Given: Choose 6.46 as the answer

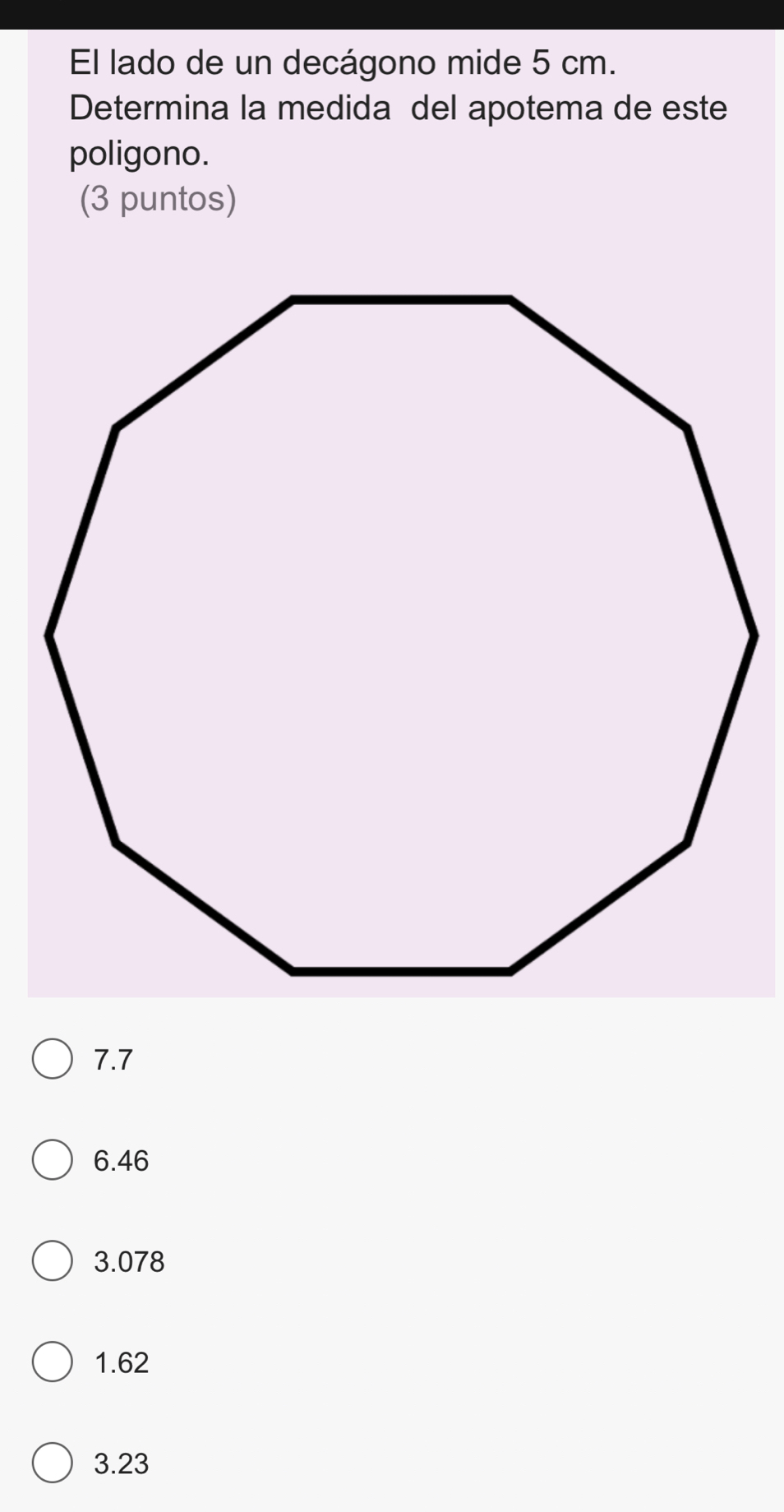Looking at the screenshot, I should pos(52,1160).
